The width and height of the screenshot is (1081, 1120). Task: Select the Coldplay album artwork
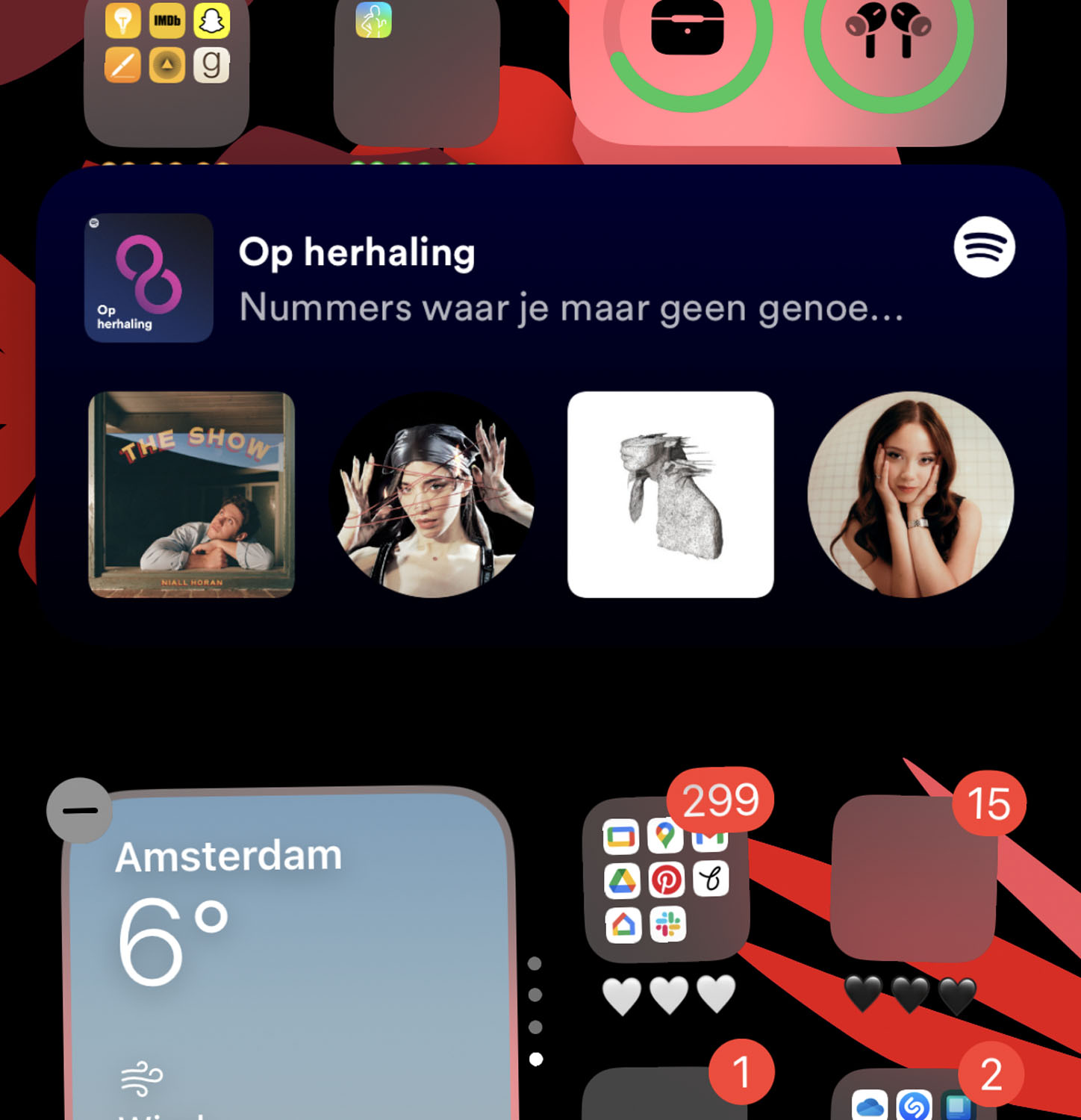point(670,493)
